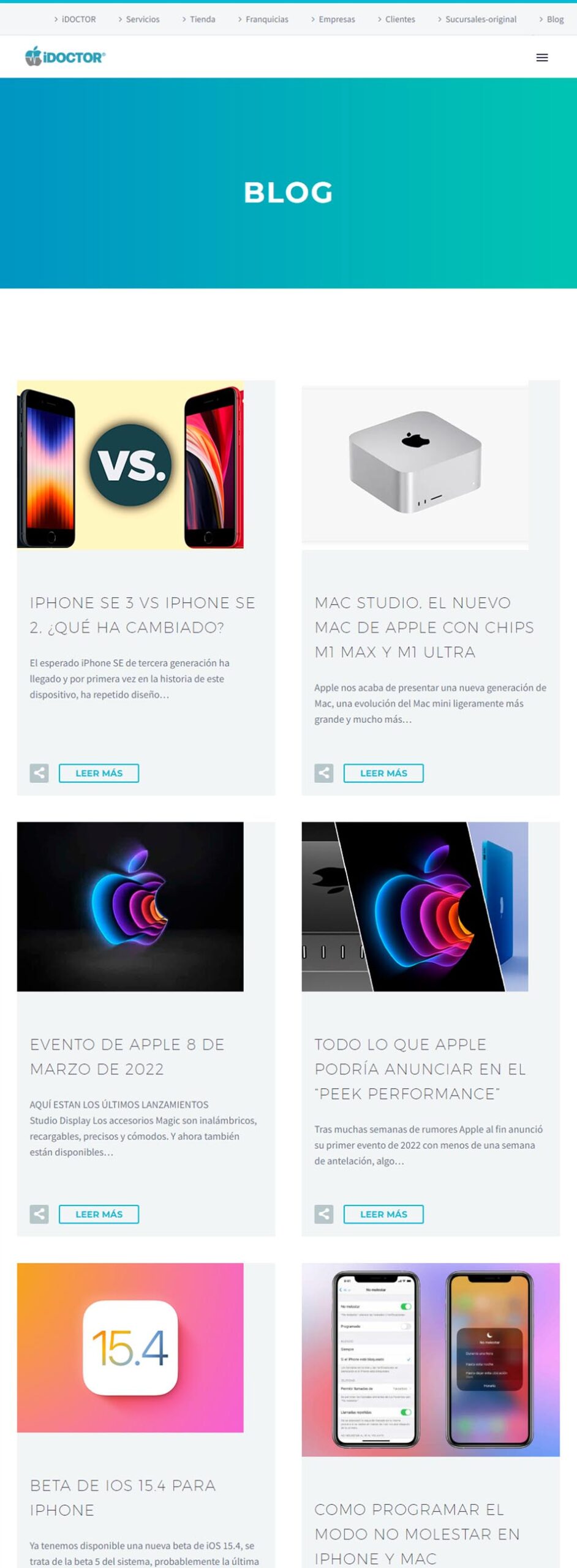Open the Tienda link
The height and width of the screenshot is (1568, 577).
pyautogui.click(x=202, y=20)
